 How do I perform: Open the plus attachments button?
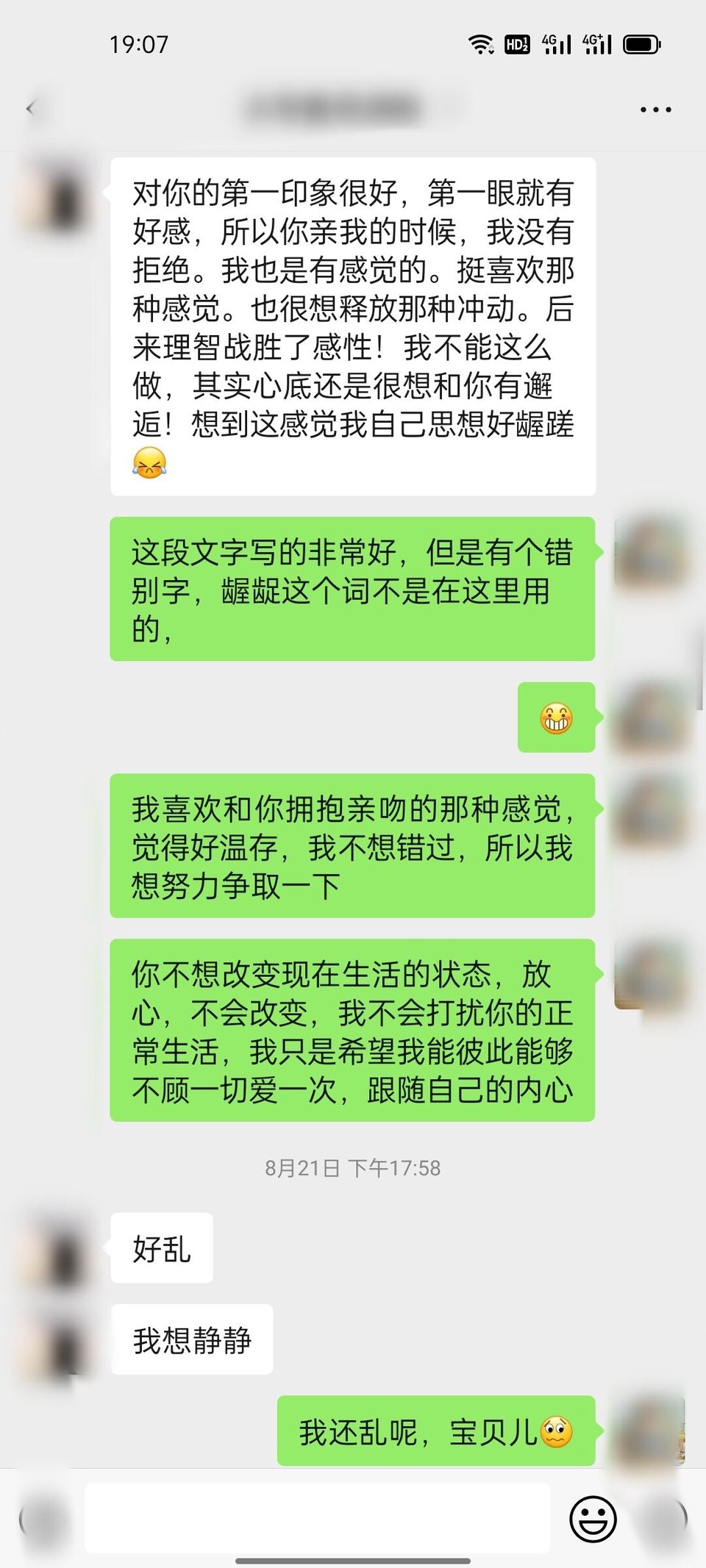[x=664, y=1519]
